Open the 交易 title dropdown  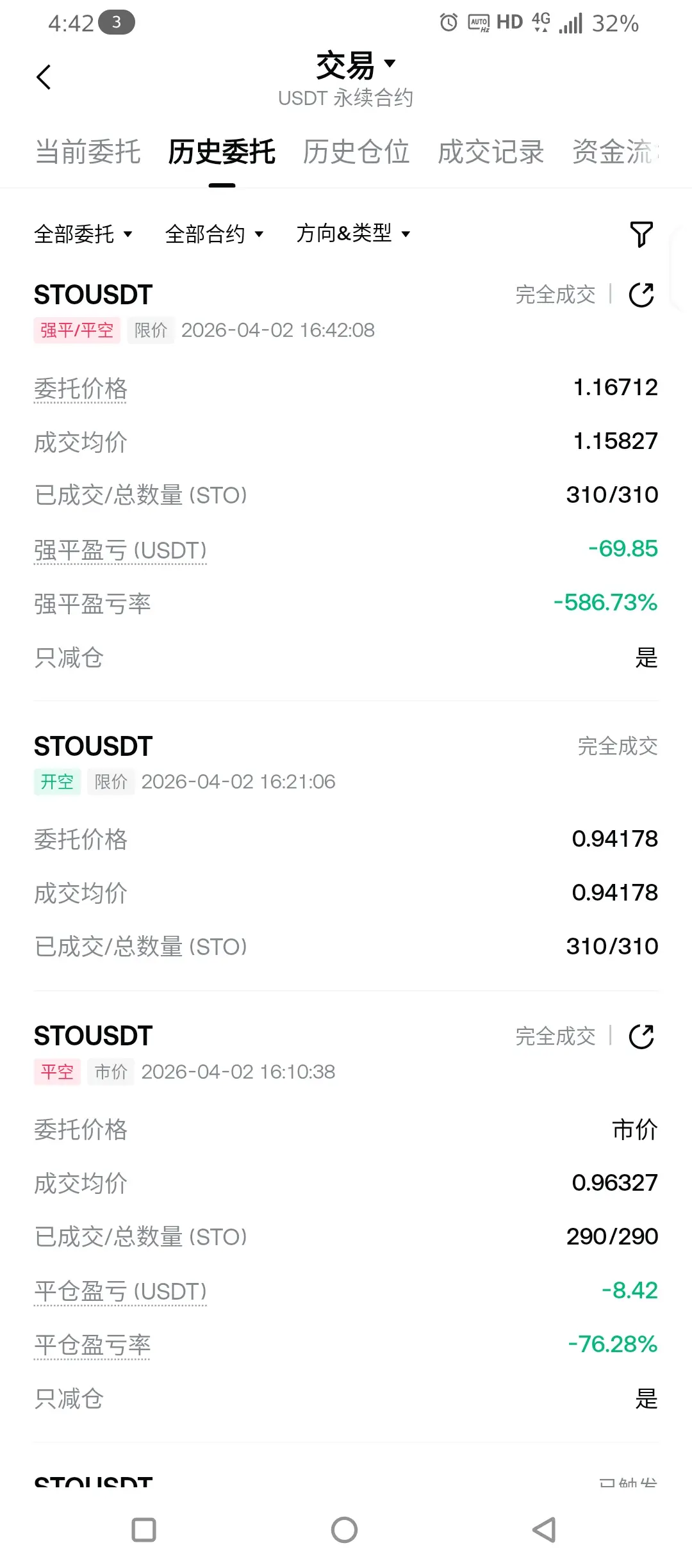[x=355, y=65]
